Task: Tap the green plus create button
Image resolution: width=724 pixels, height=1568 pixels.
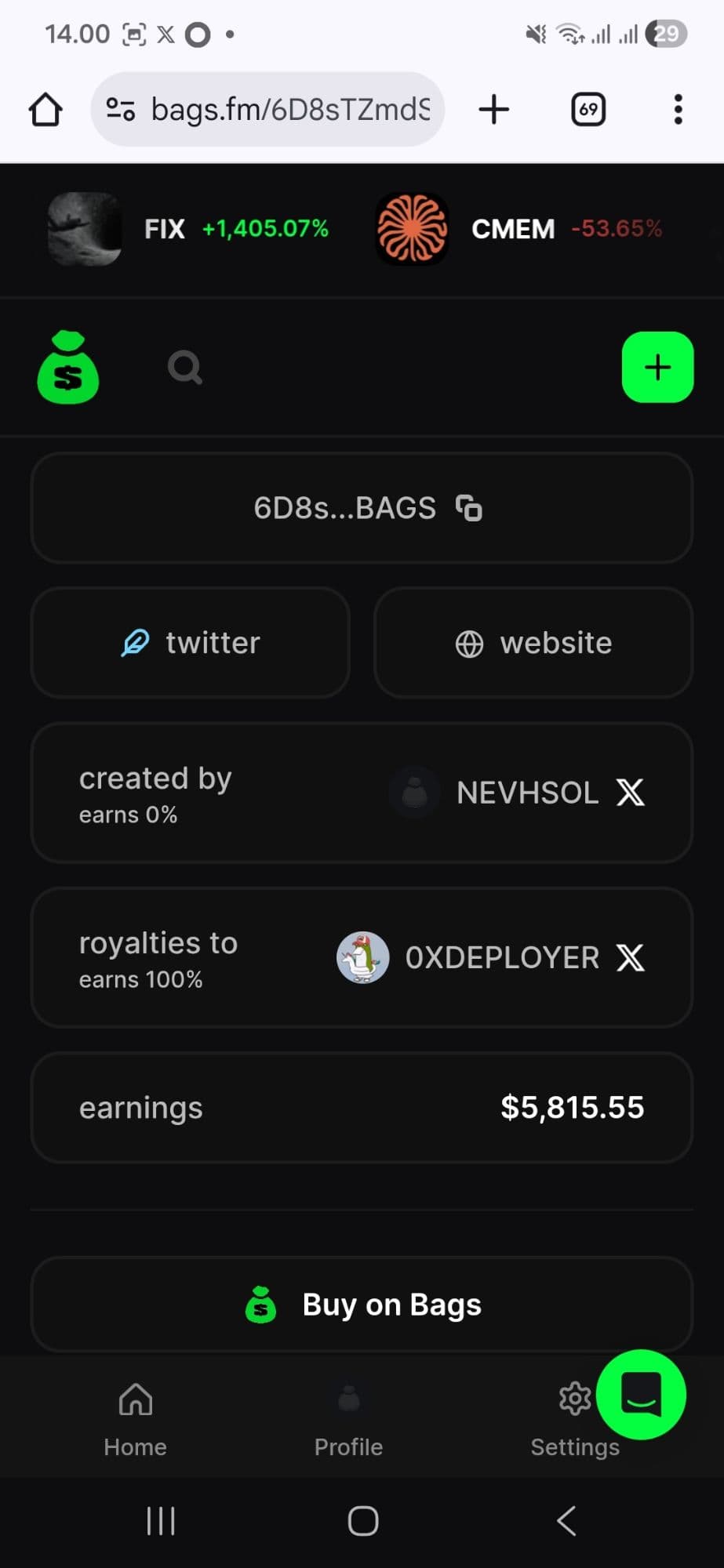Action: (657, 367)
